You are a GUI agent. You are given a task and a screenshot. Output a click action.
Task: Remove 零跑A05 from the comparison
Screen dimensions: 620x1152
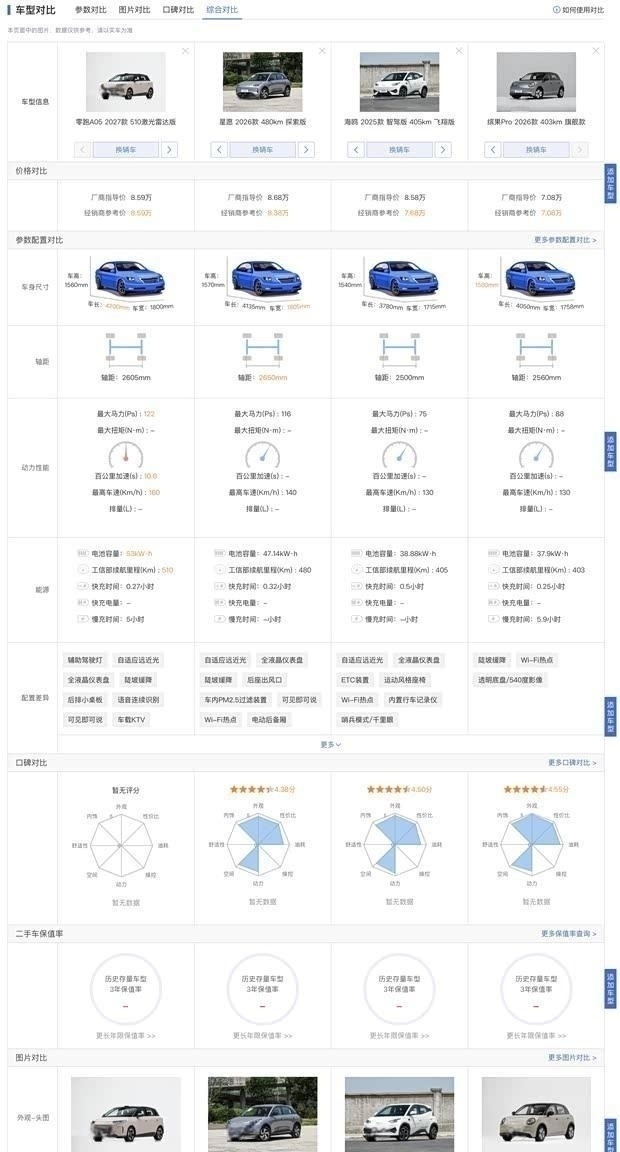(x=185, y=51)
